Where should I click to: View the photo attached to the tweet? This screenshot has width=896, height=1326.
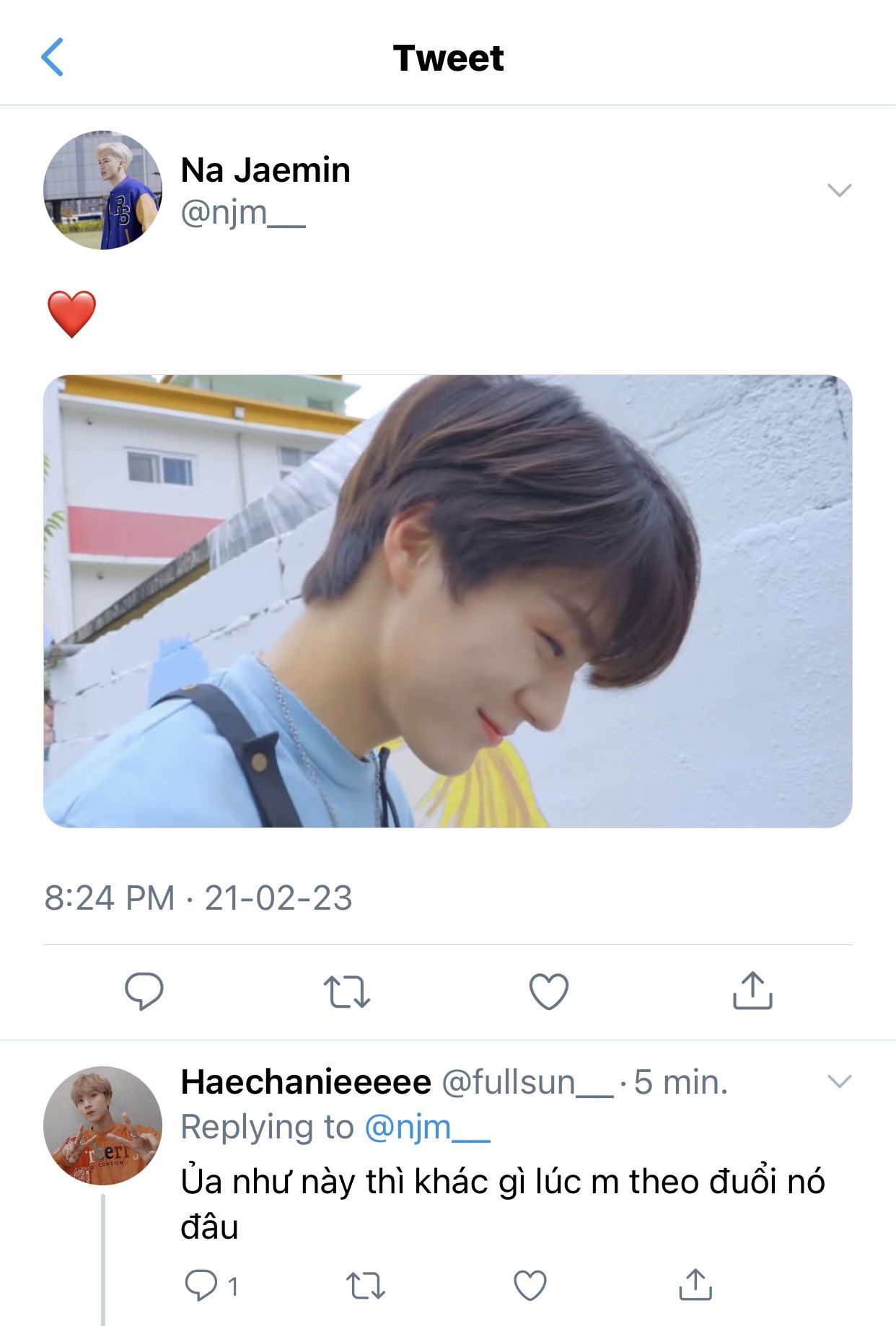point(447,600)
